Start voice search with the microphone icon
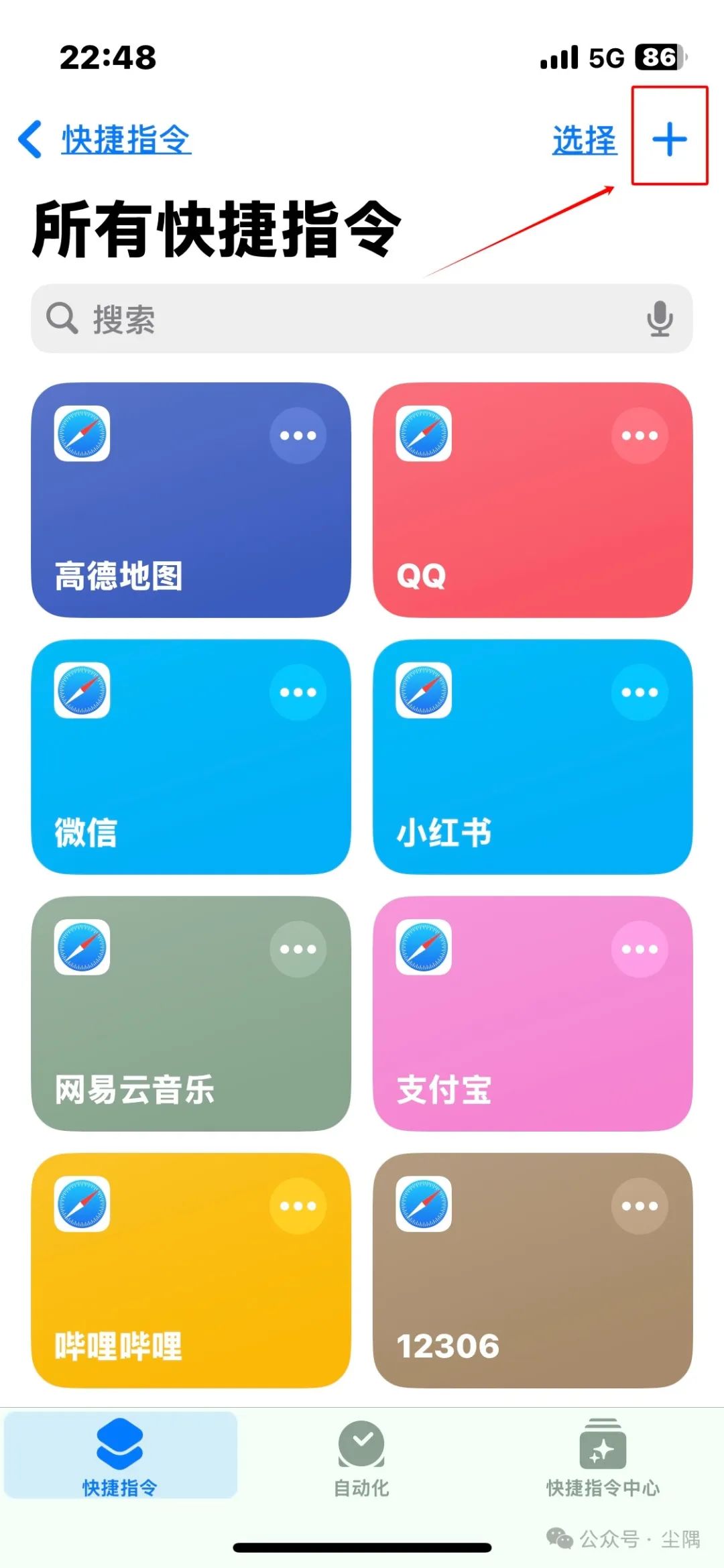724x1568 pixels. pyautogui.click(x=660, y=318)
